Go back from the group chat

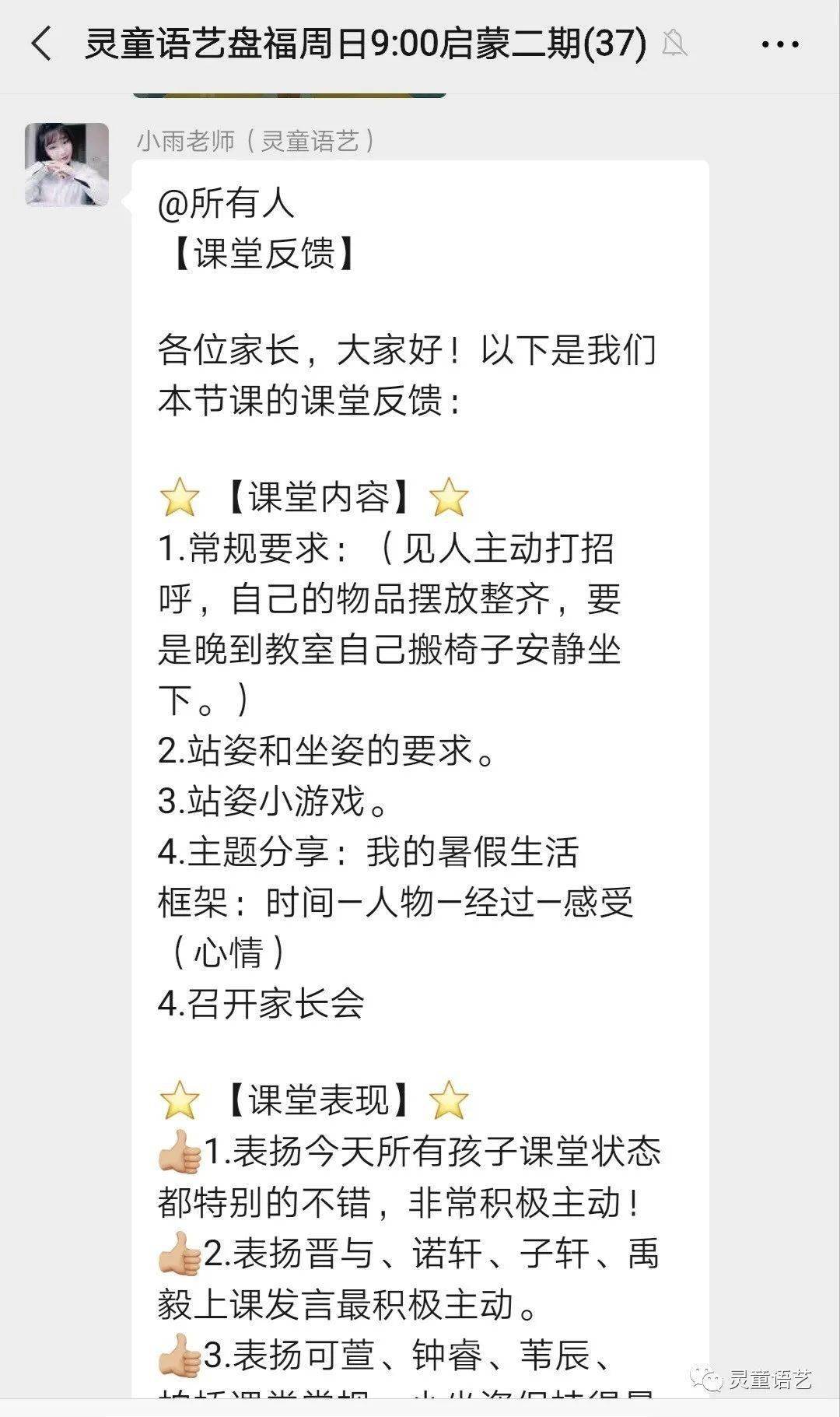[x=42, y=44]
